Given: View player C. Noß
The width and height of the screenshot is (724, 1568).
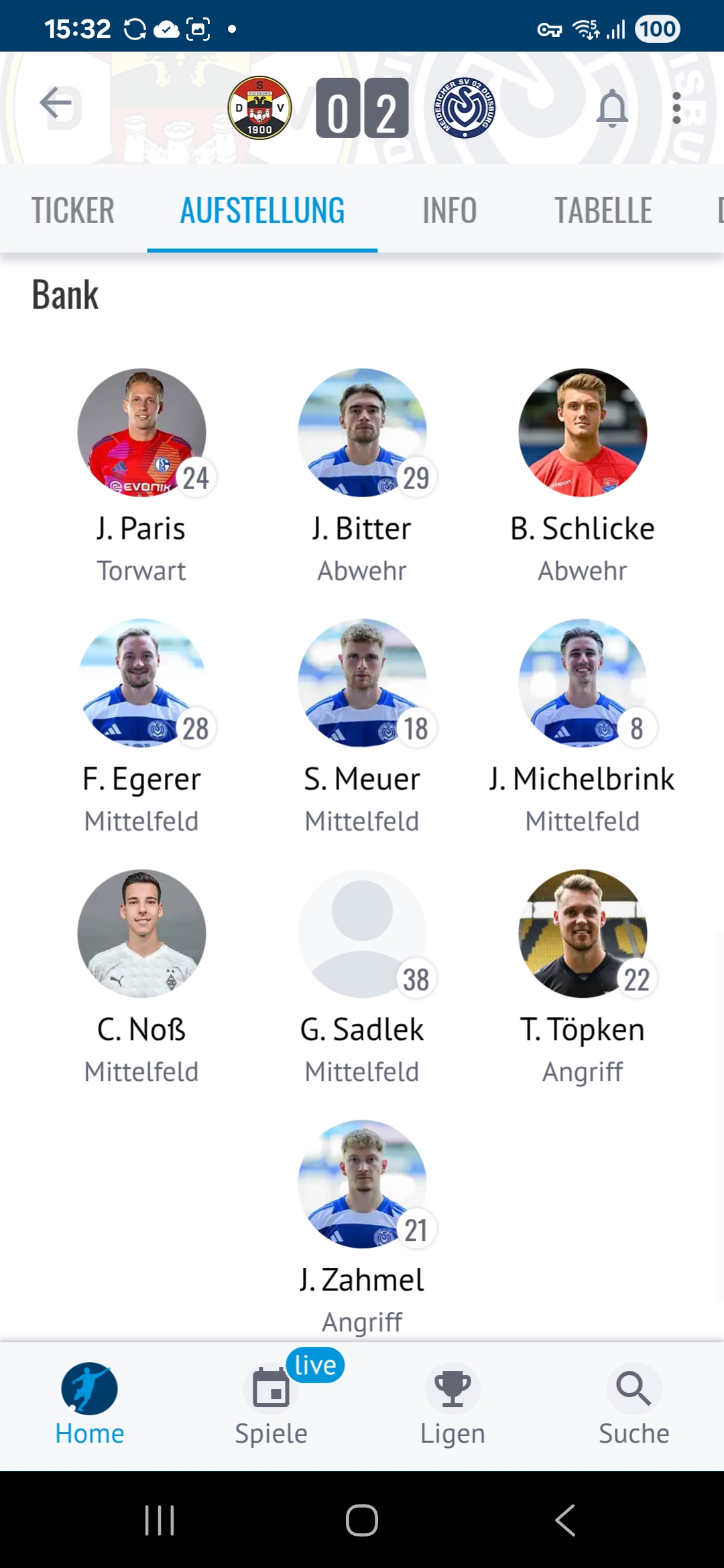Looking at the screenshot, I should coord(141,977).
